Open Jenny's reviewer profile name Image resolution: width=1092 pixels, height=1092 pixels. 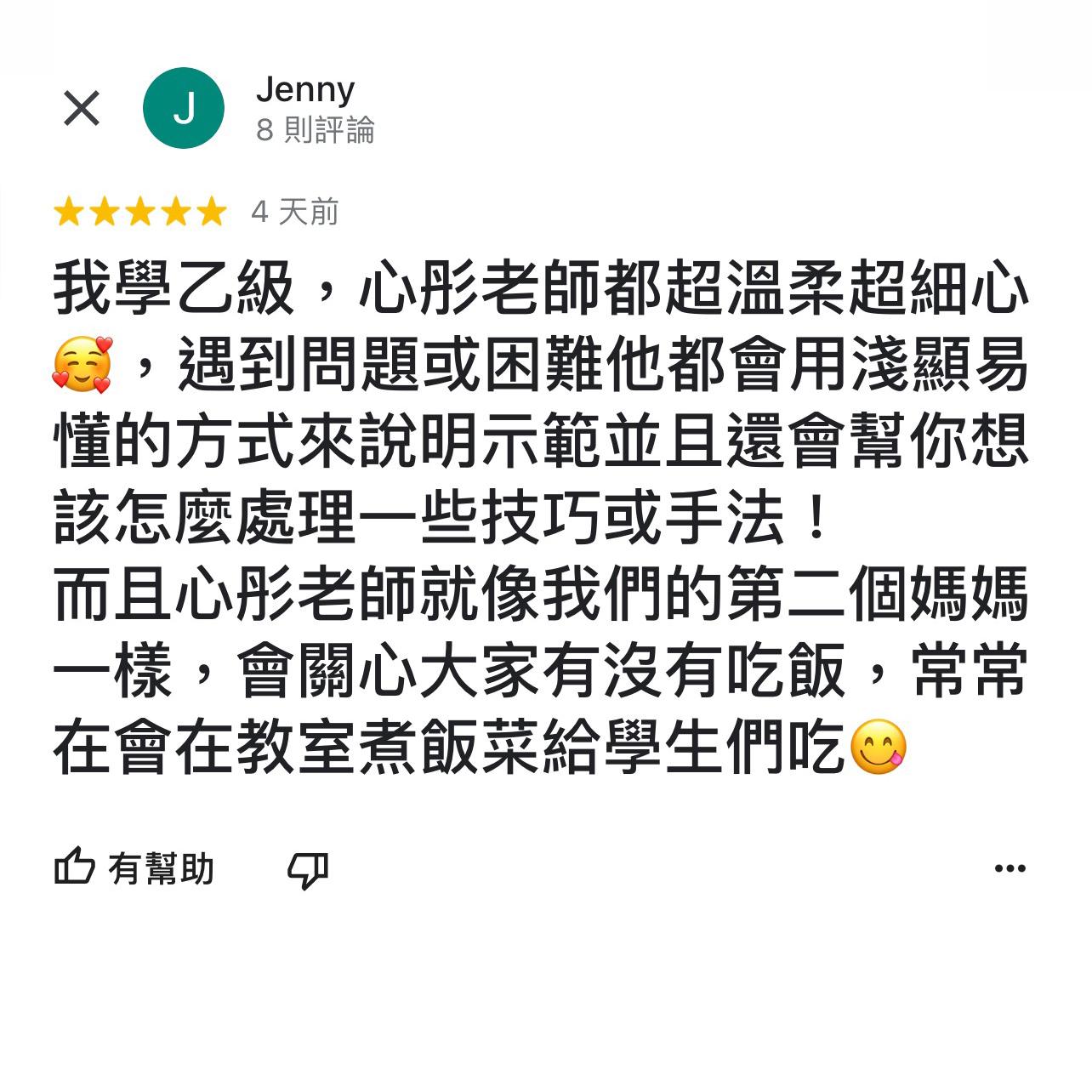[x=304, y=89]
